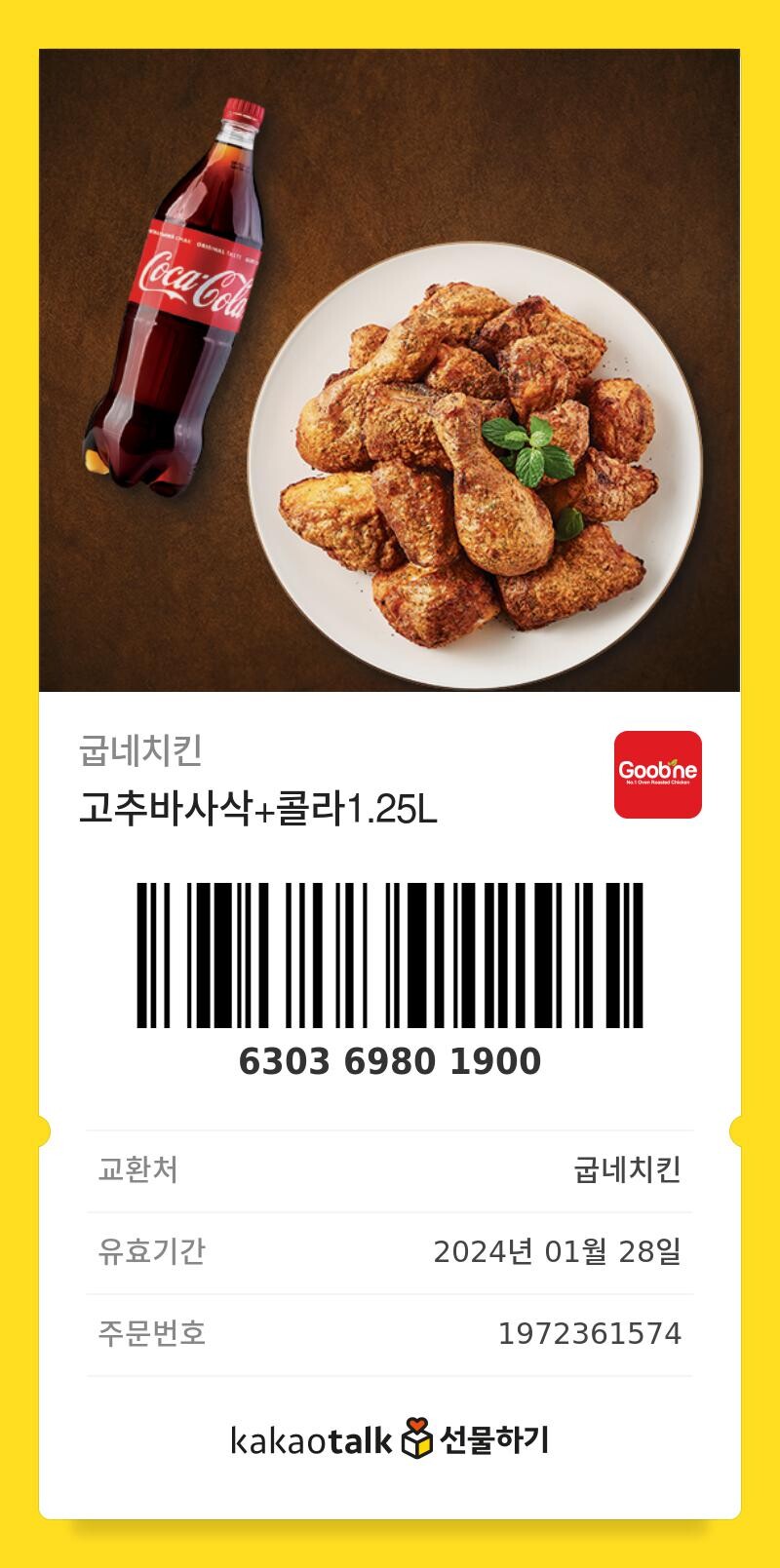Tap the yellow notch on the right edge

739,1130
